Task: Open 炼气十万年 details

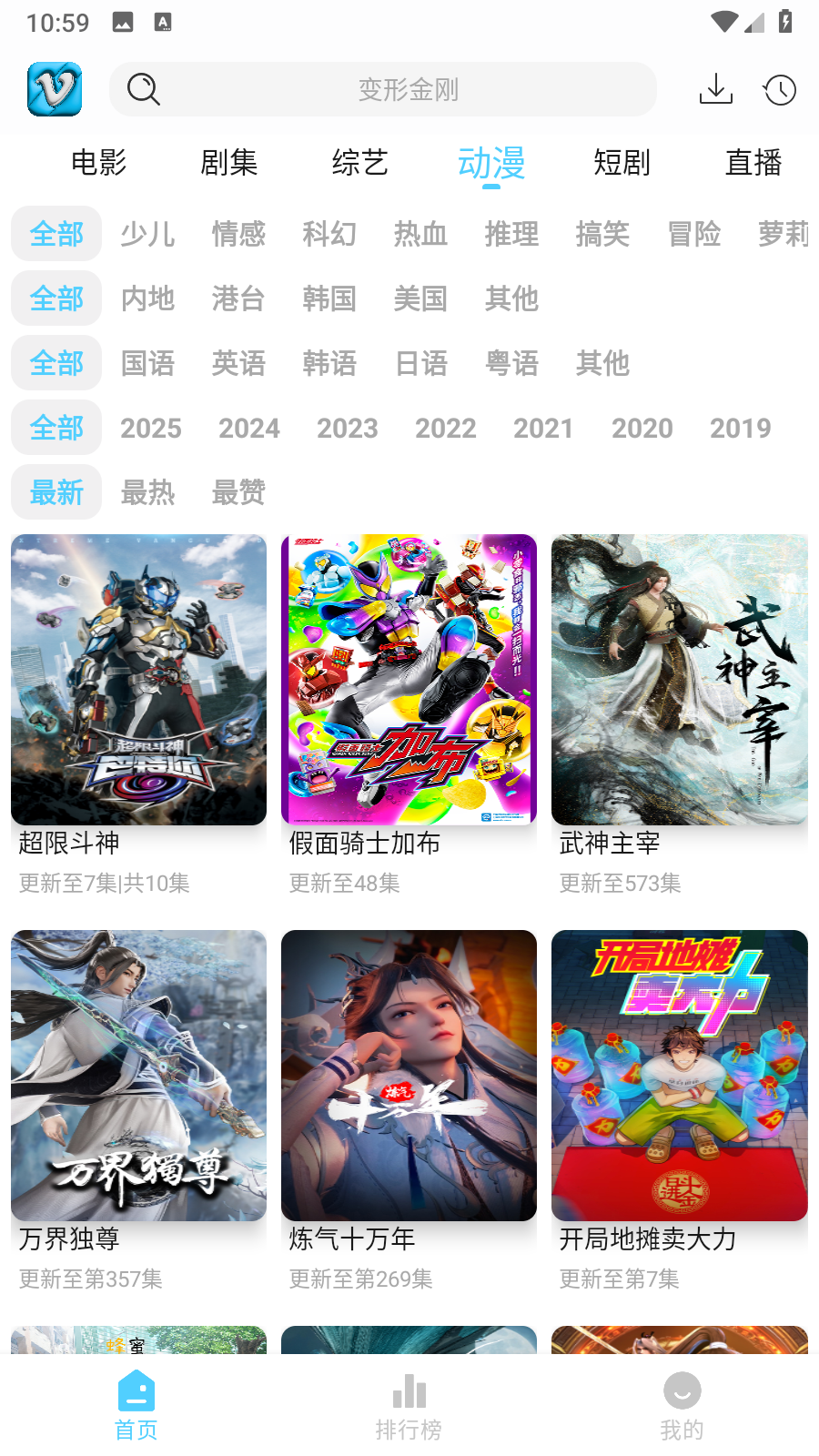Action: pyautogui.click(x=409, y=1074)
